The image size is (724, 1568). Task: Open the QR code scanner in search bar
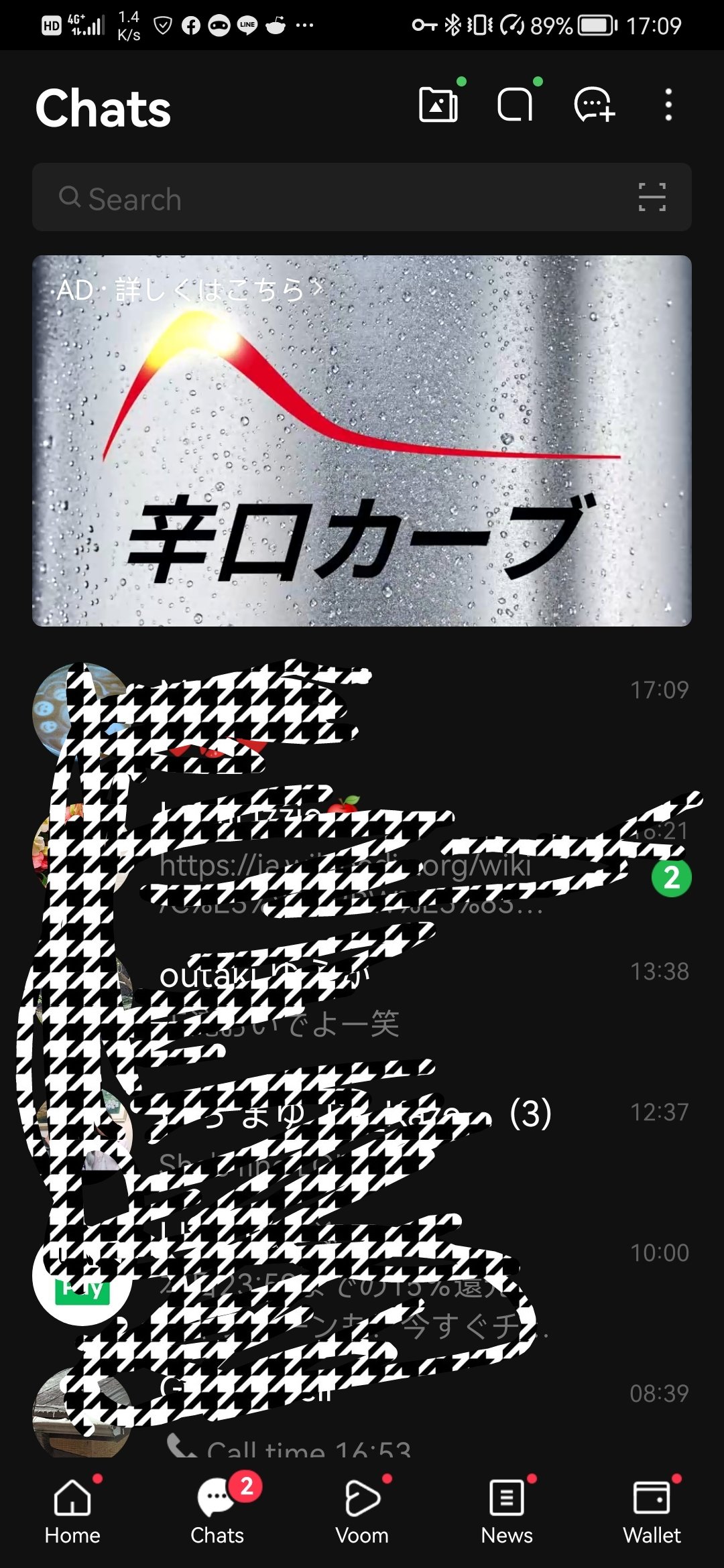[652, 198]
